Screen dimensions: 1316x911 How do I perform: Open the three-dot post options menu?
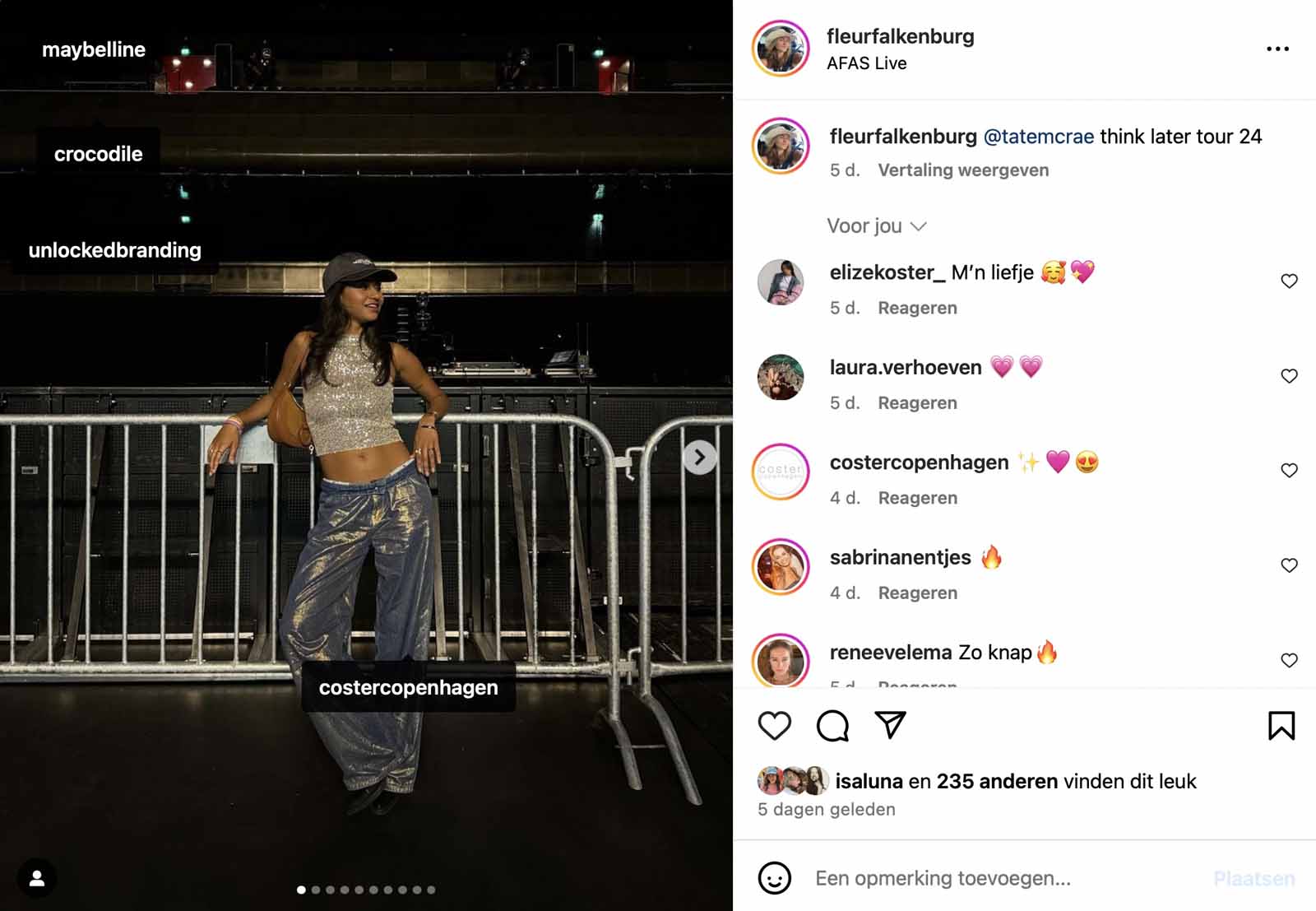[1277, 49]
